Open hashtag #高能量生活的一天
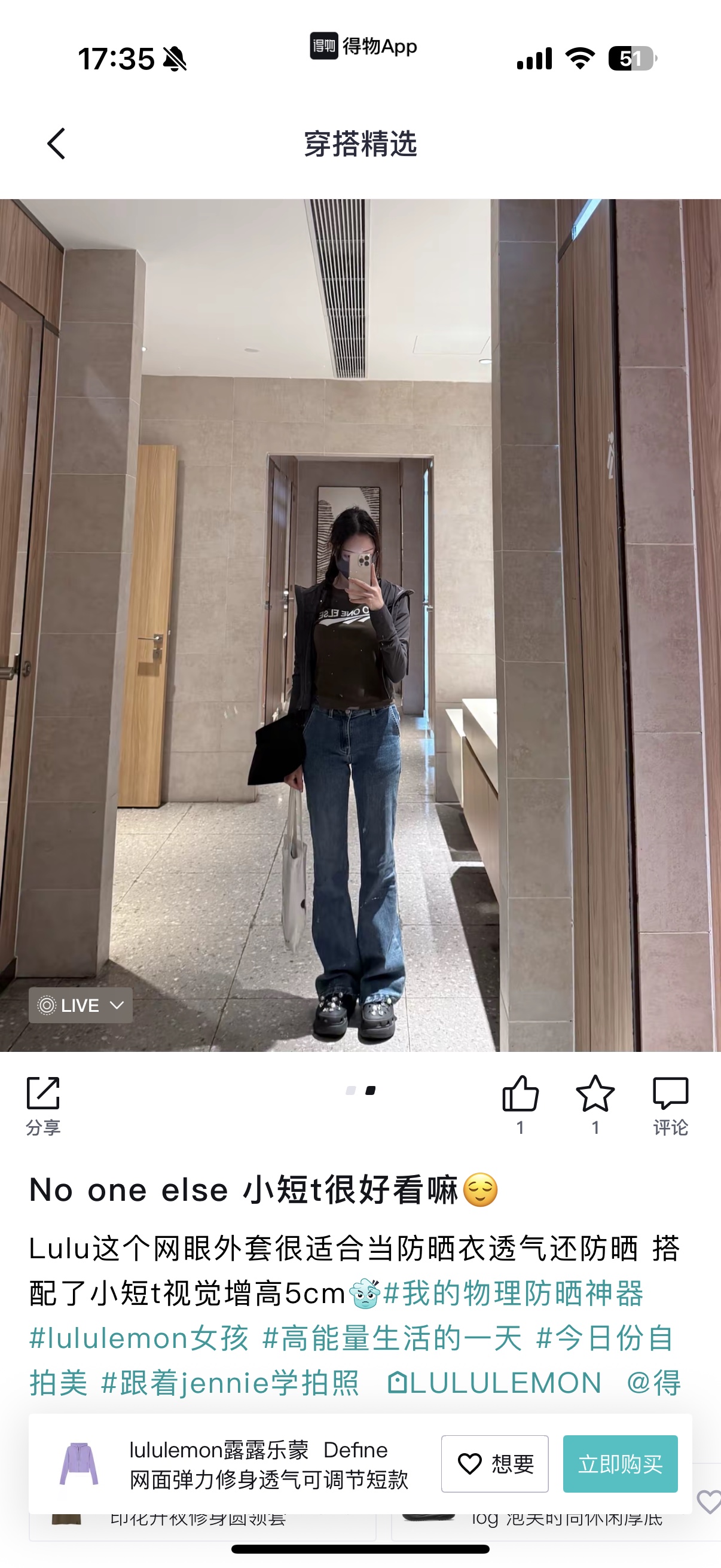This screenshot has height=1568, width=721. click(392, 1338)
